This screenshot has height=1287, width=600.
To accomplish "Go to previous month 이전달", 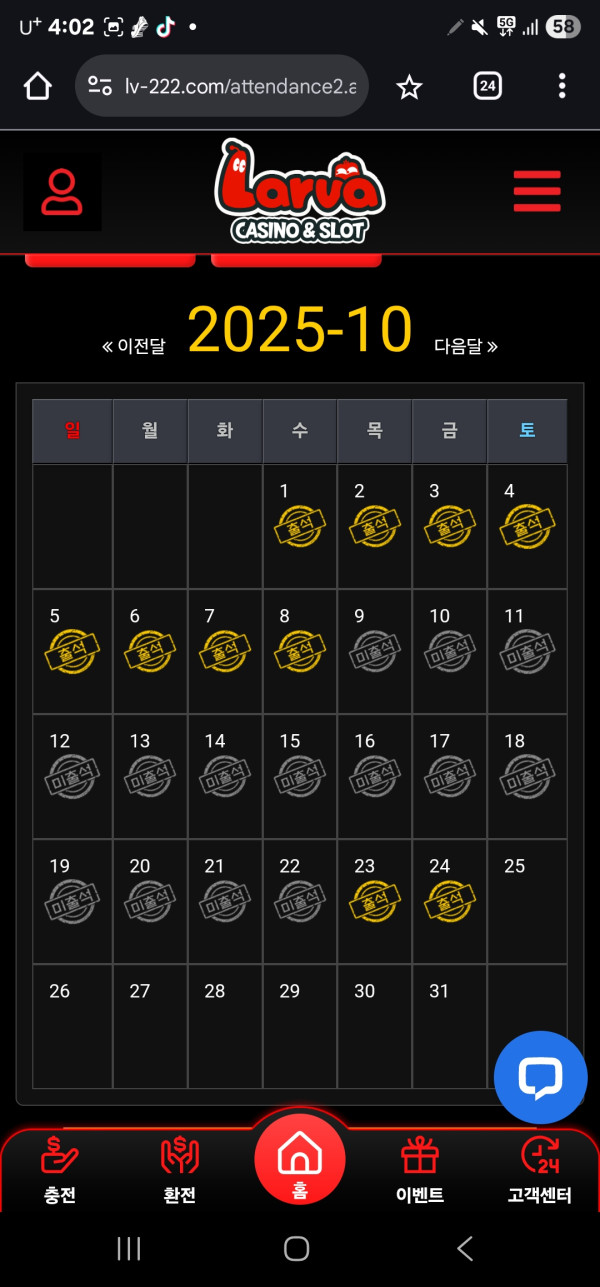I will click(133, 346).
